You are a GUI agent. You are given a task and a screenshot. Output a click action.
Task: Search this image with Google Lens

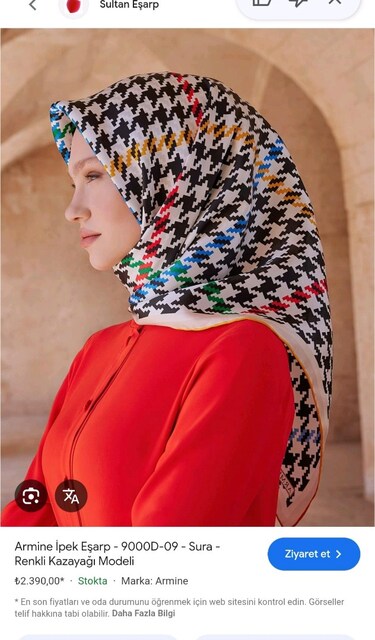tap(31, 496)
